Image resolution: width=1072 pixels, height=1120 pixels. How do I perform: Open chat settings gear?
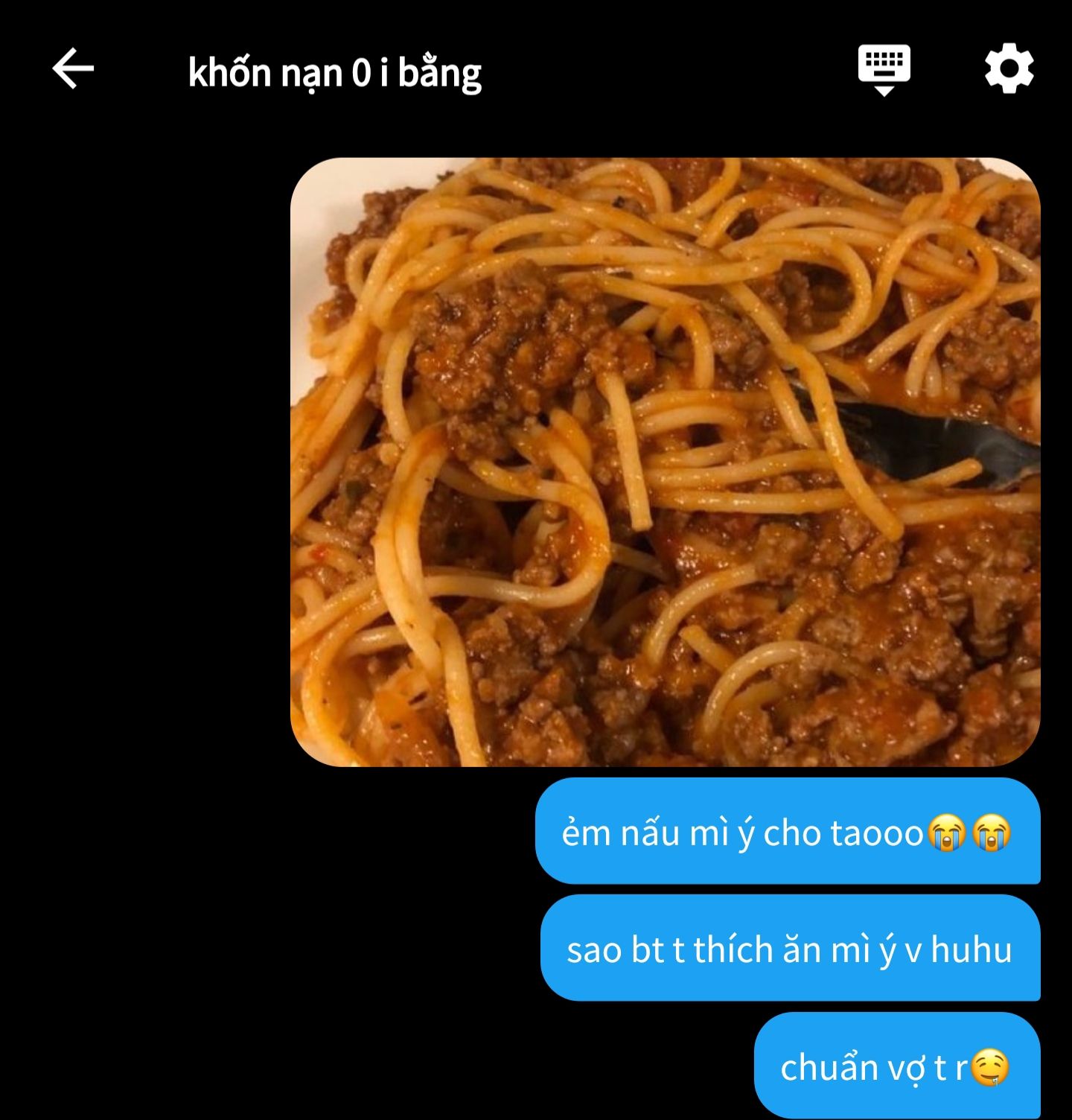click(x=1009, y=69)
